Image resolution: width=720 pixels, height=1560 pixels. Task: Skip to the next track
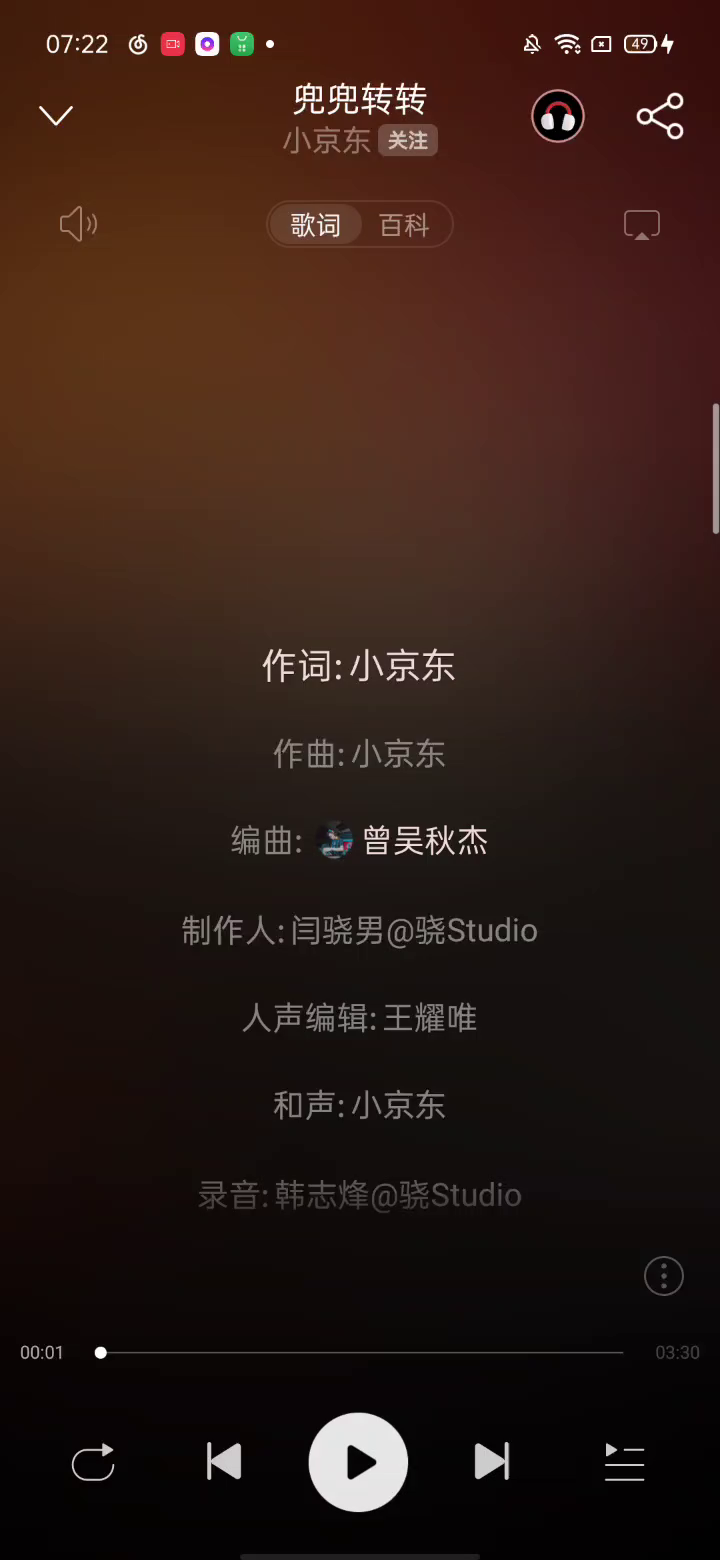[491, 1462]
